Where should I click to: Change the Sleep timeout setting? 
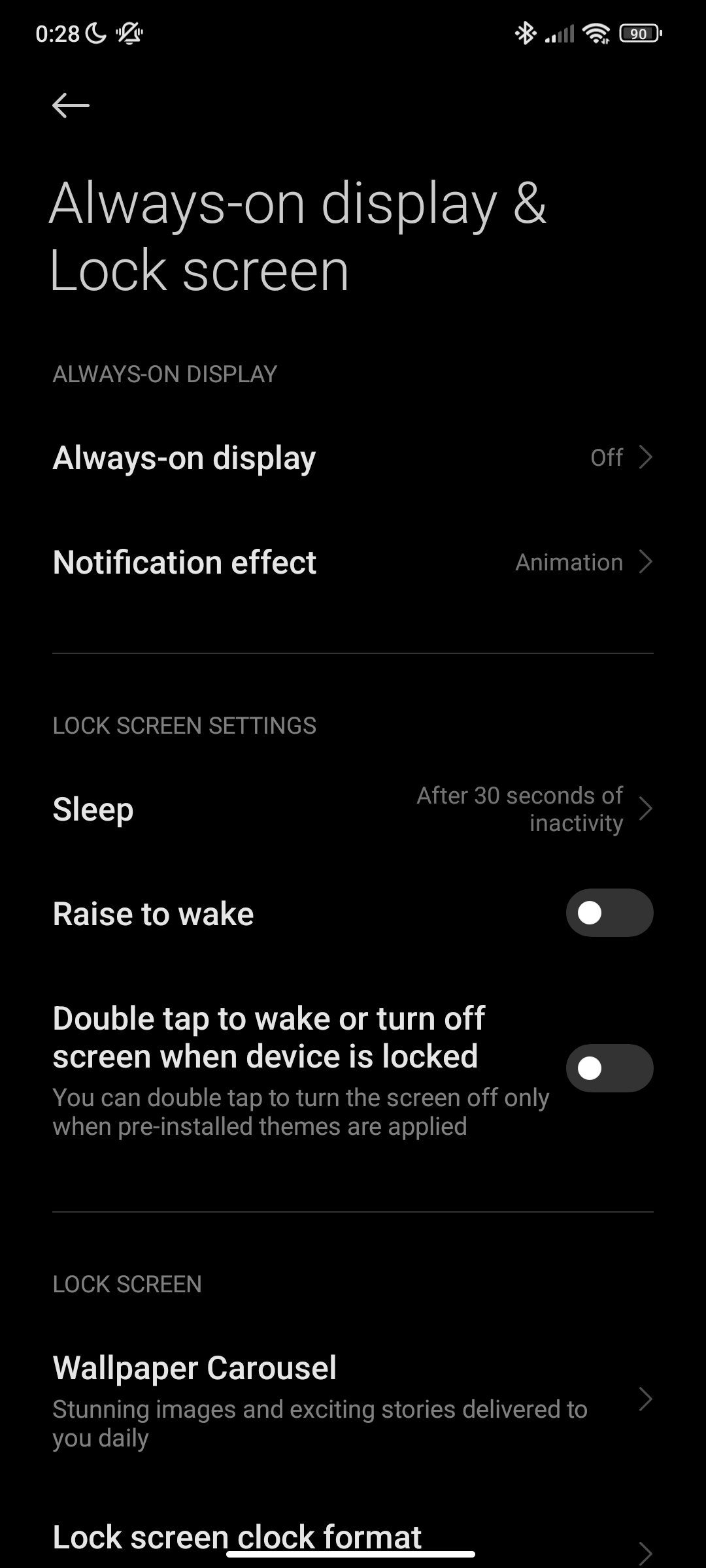coord(353,809)
